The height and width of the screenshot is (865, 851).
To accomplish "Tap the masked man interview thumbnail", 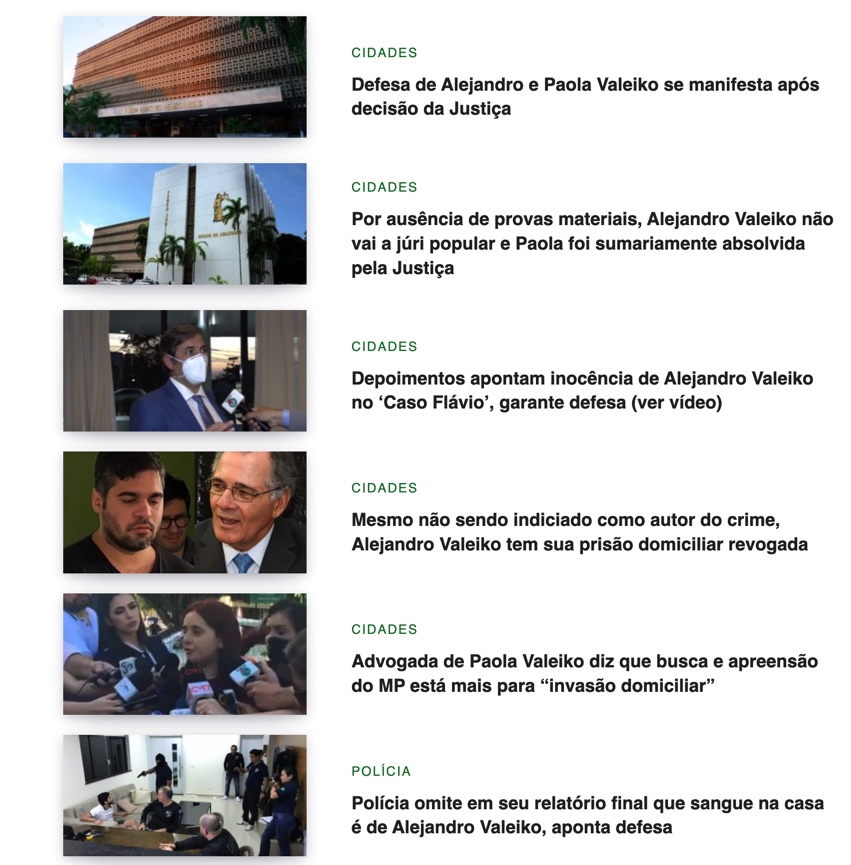I will click(185, 371).
